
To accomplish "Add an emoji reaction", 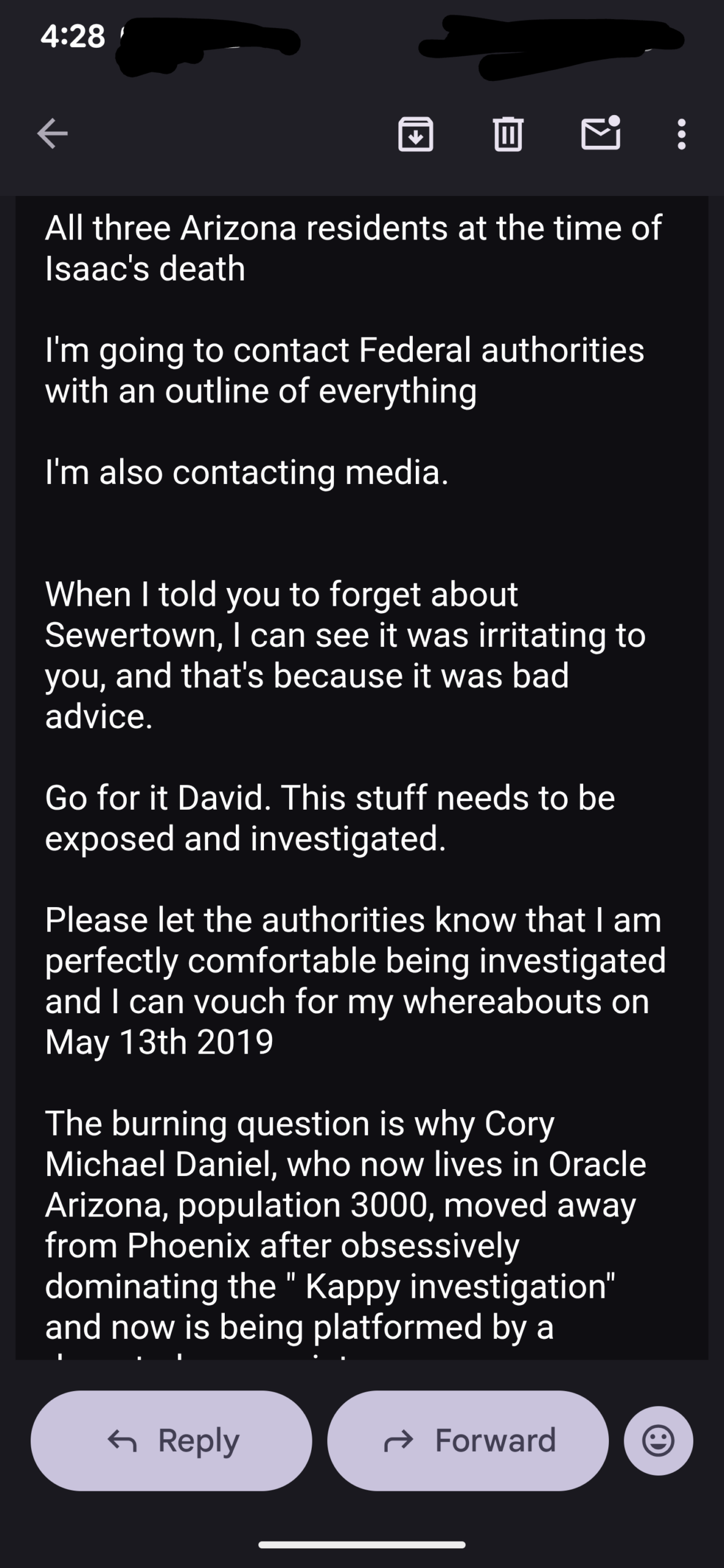I will 658,1441.
